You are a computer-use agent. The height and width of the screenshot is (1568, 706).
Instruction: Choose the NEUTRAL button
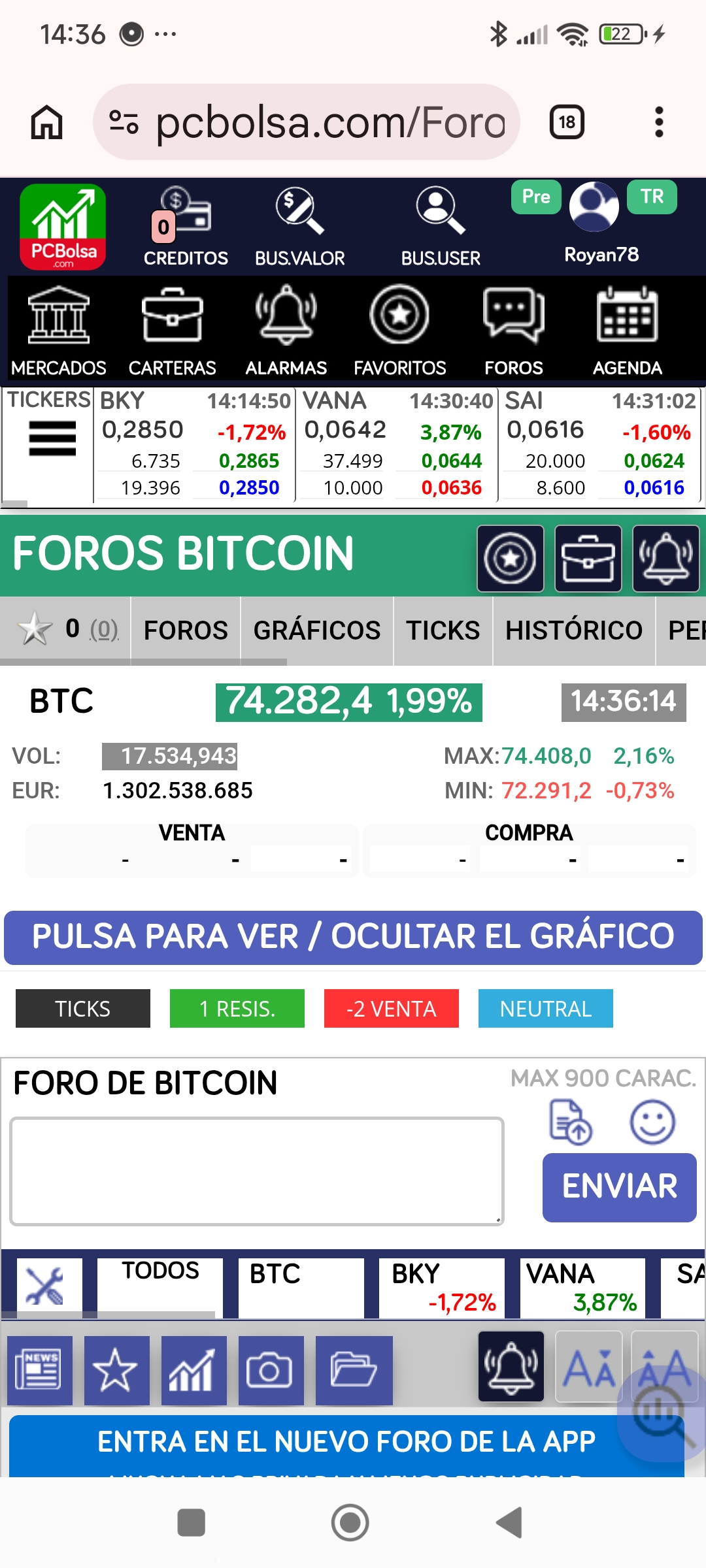(546, 1009)
